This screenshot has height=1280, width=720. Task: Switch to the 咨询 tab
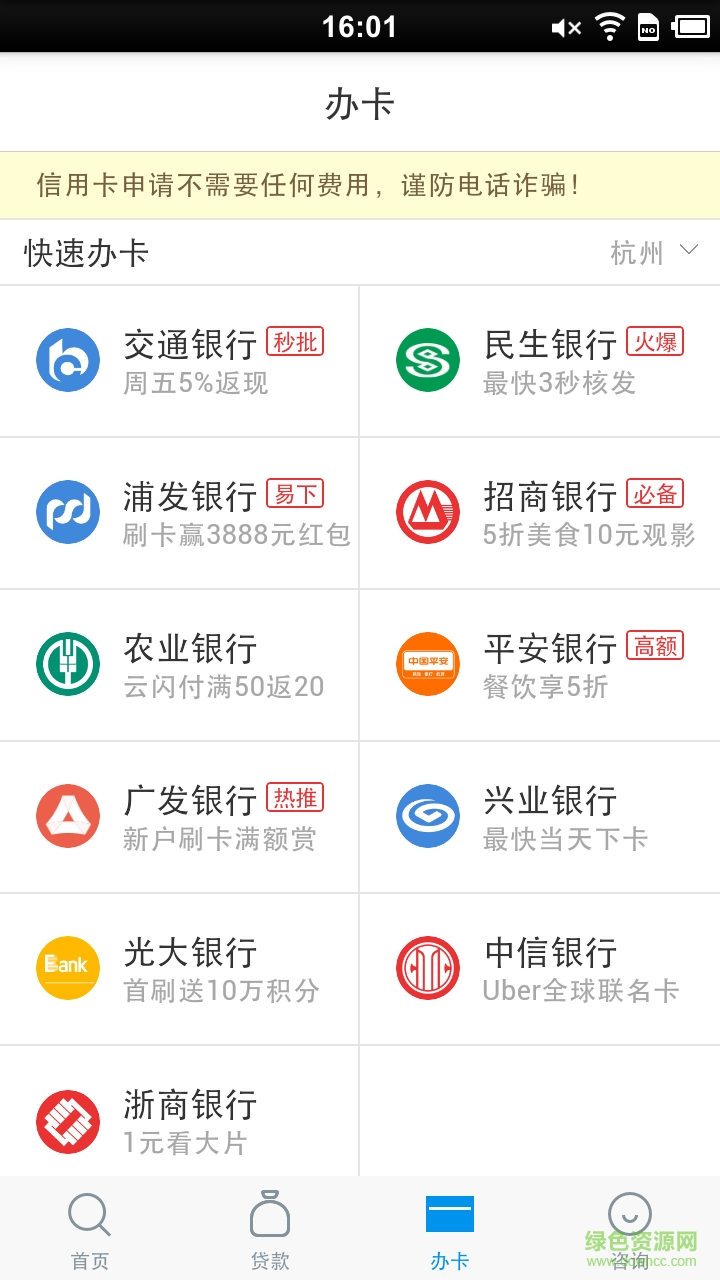[630, 1228]
